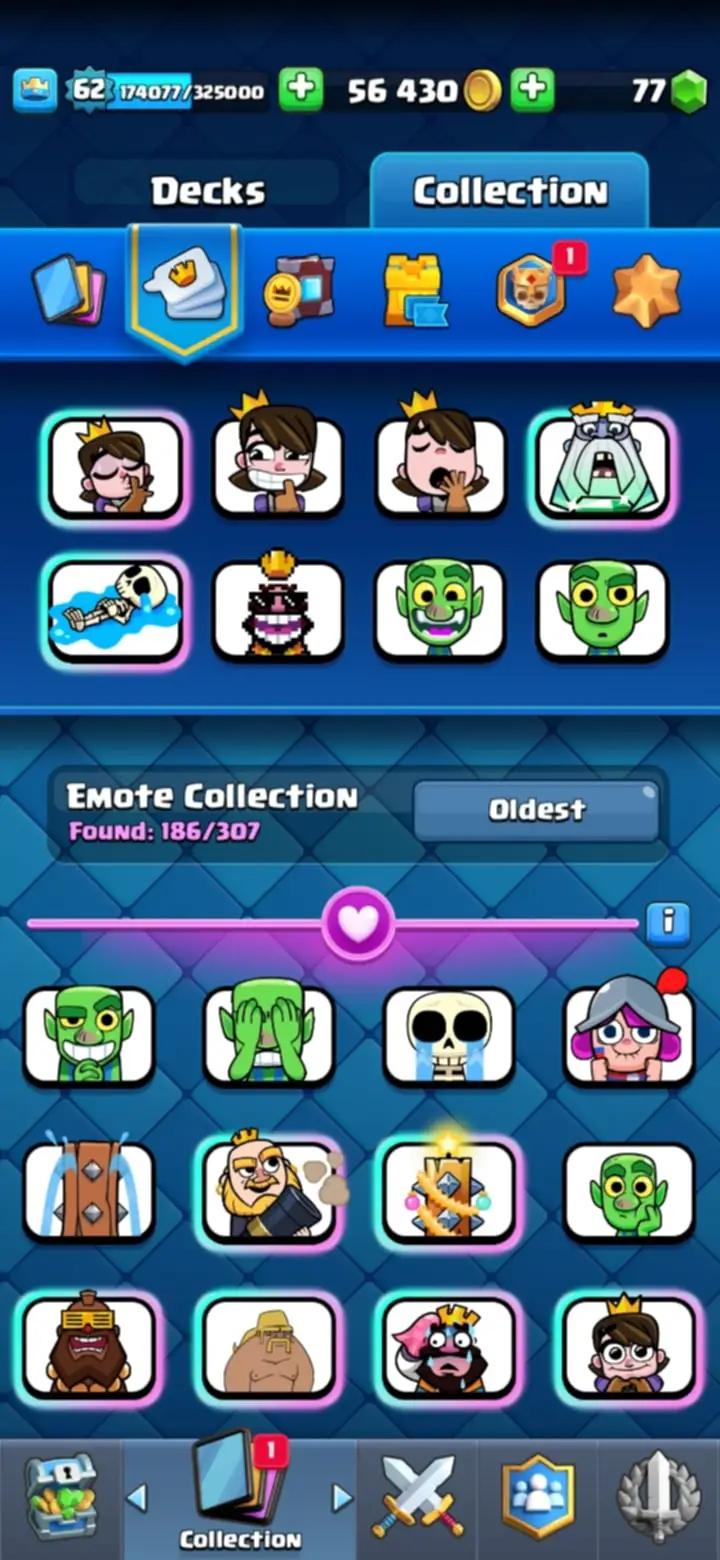This screenshot has height=1560, width=720.
Task: Select the yawning princess emote in deck
Action: (x=440, y=466)
